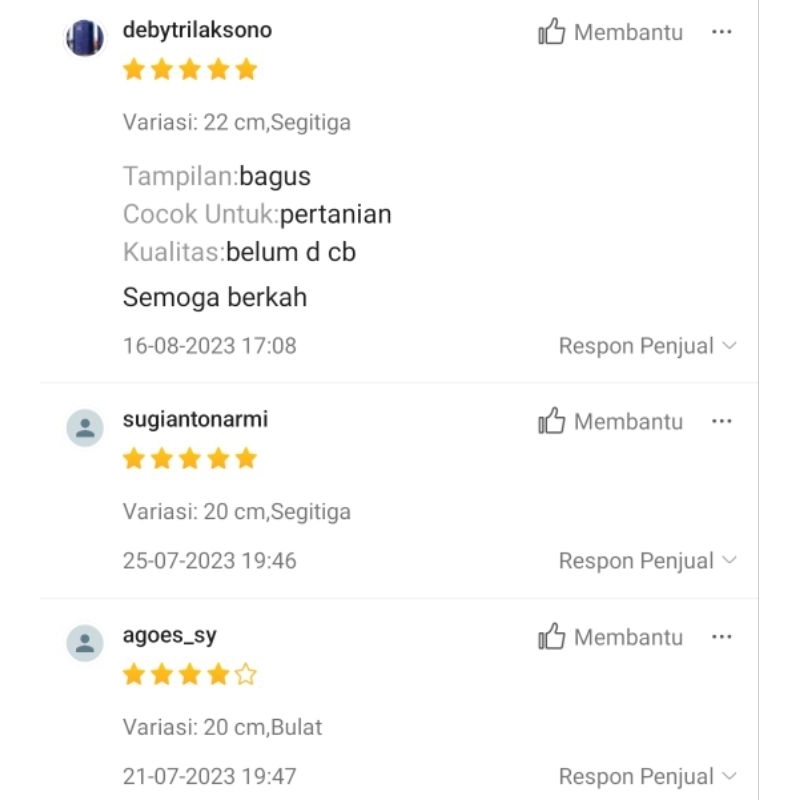Mark debytrilaksono's review as Membantu

(x=610, y=32)
